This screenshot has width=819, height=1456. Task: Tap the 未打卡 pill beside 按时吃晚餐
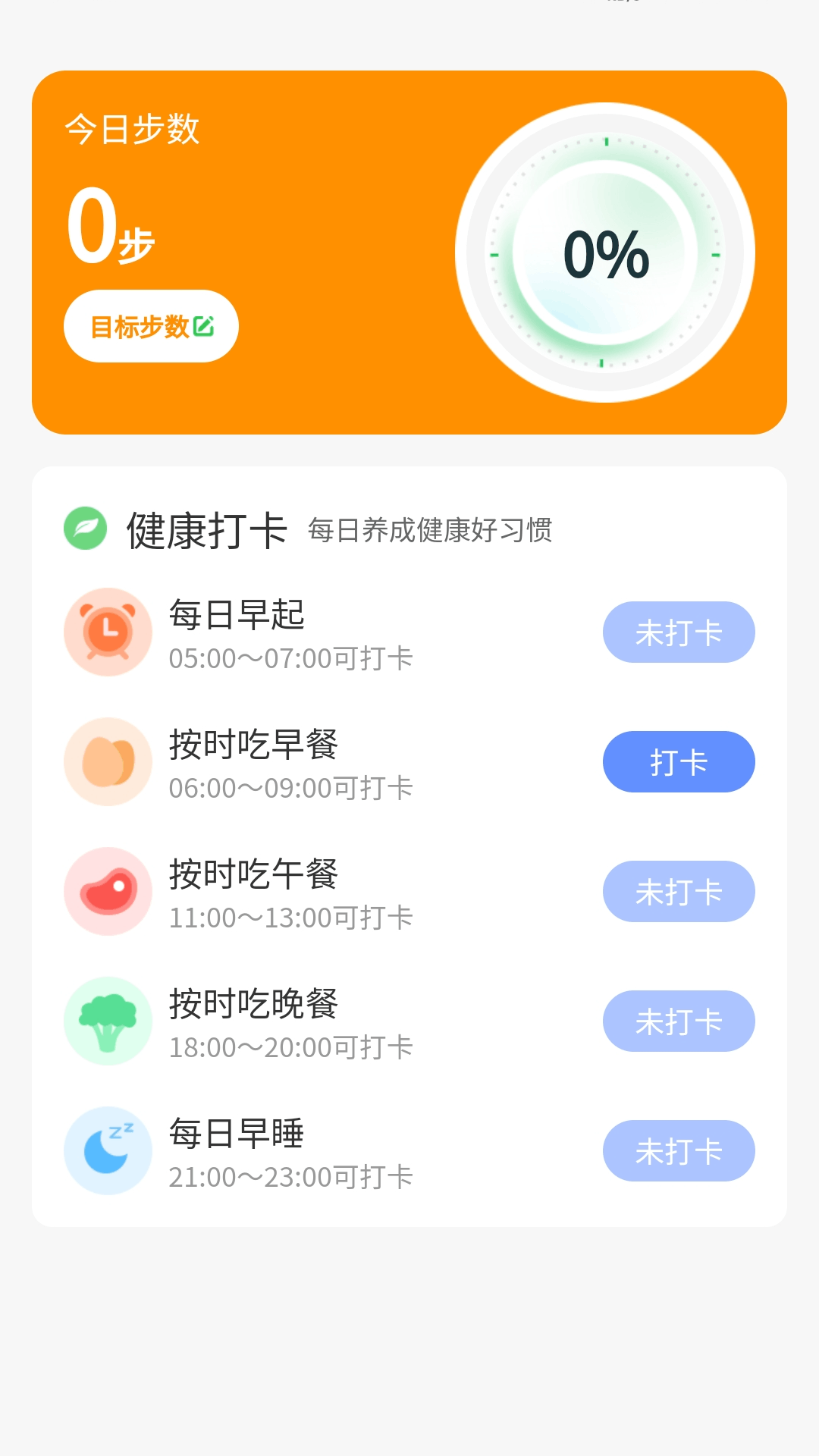coord(678,1021)
